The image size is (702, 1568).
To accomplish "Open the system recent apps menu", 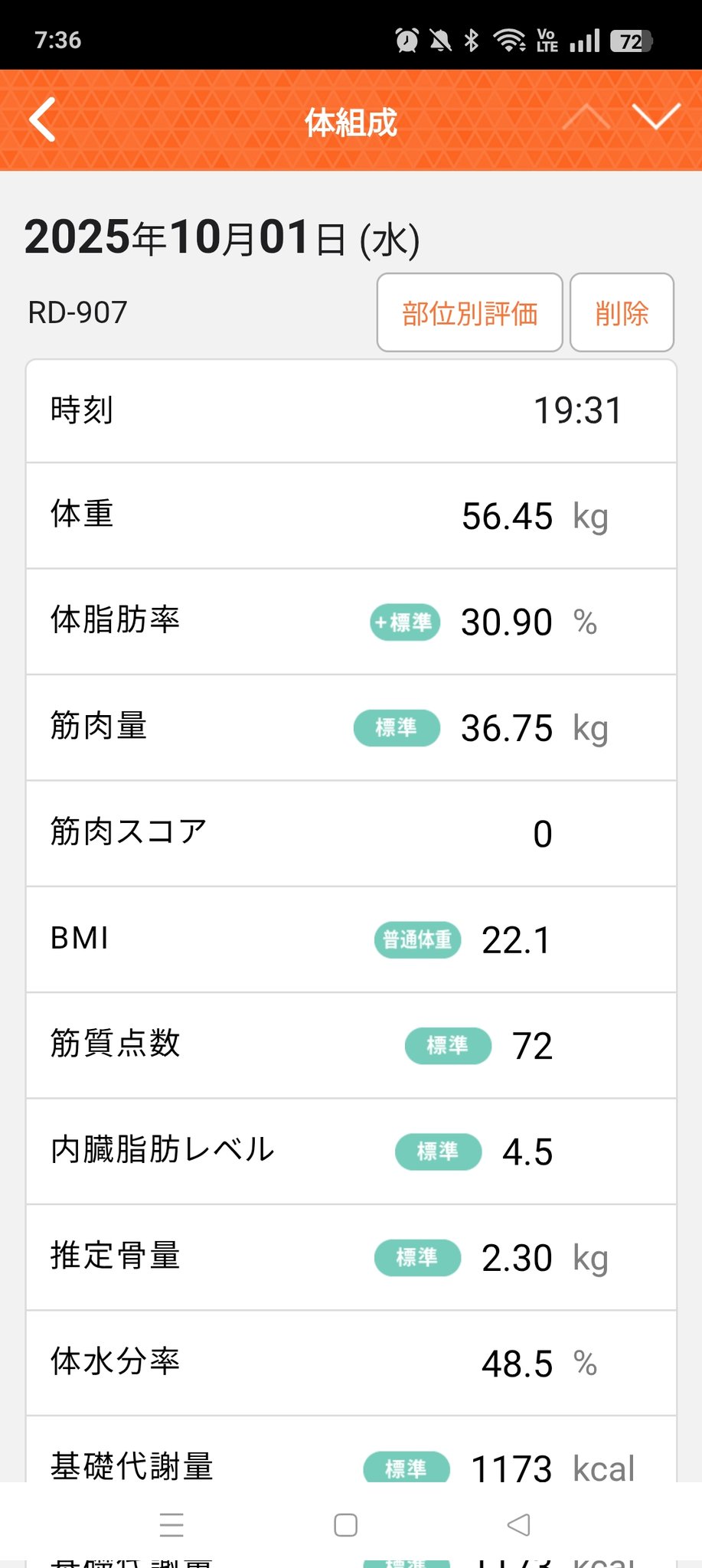I will click(171, 1525).
